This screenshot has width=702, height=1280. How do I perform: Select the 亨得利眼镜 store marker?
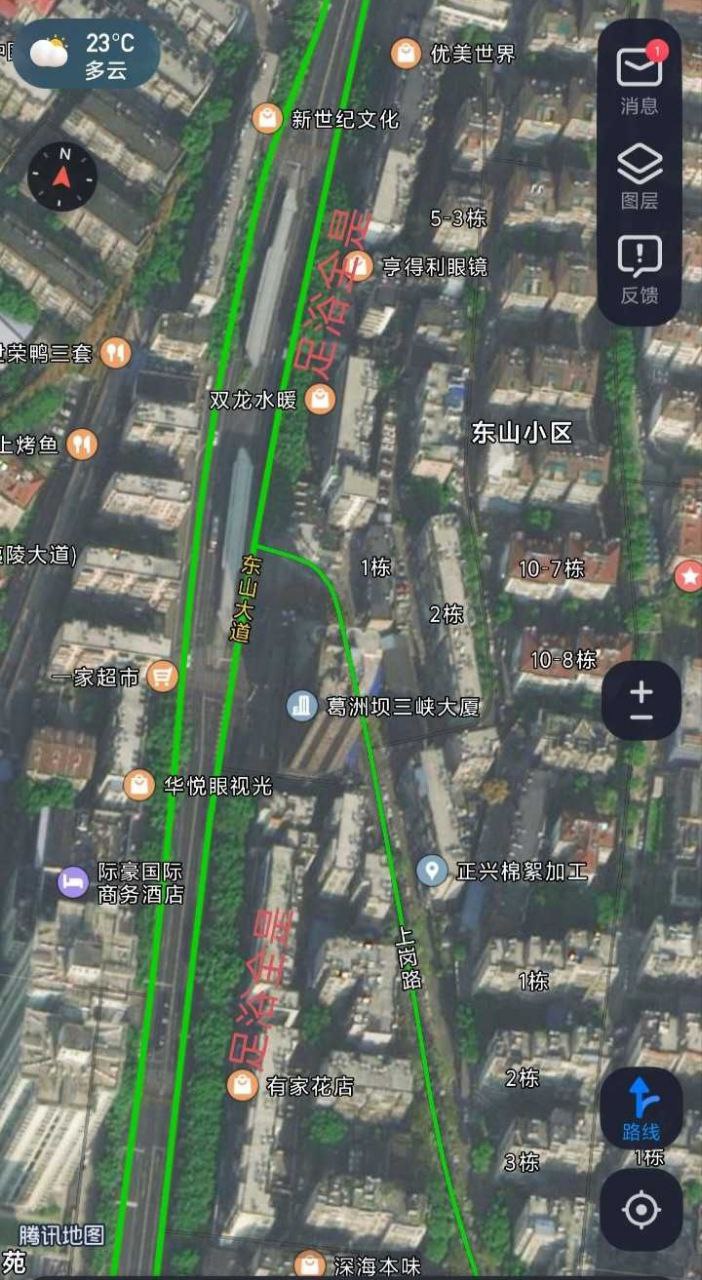point(360,266)
